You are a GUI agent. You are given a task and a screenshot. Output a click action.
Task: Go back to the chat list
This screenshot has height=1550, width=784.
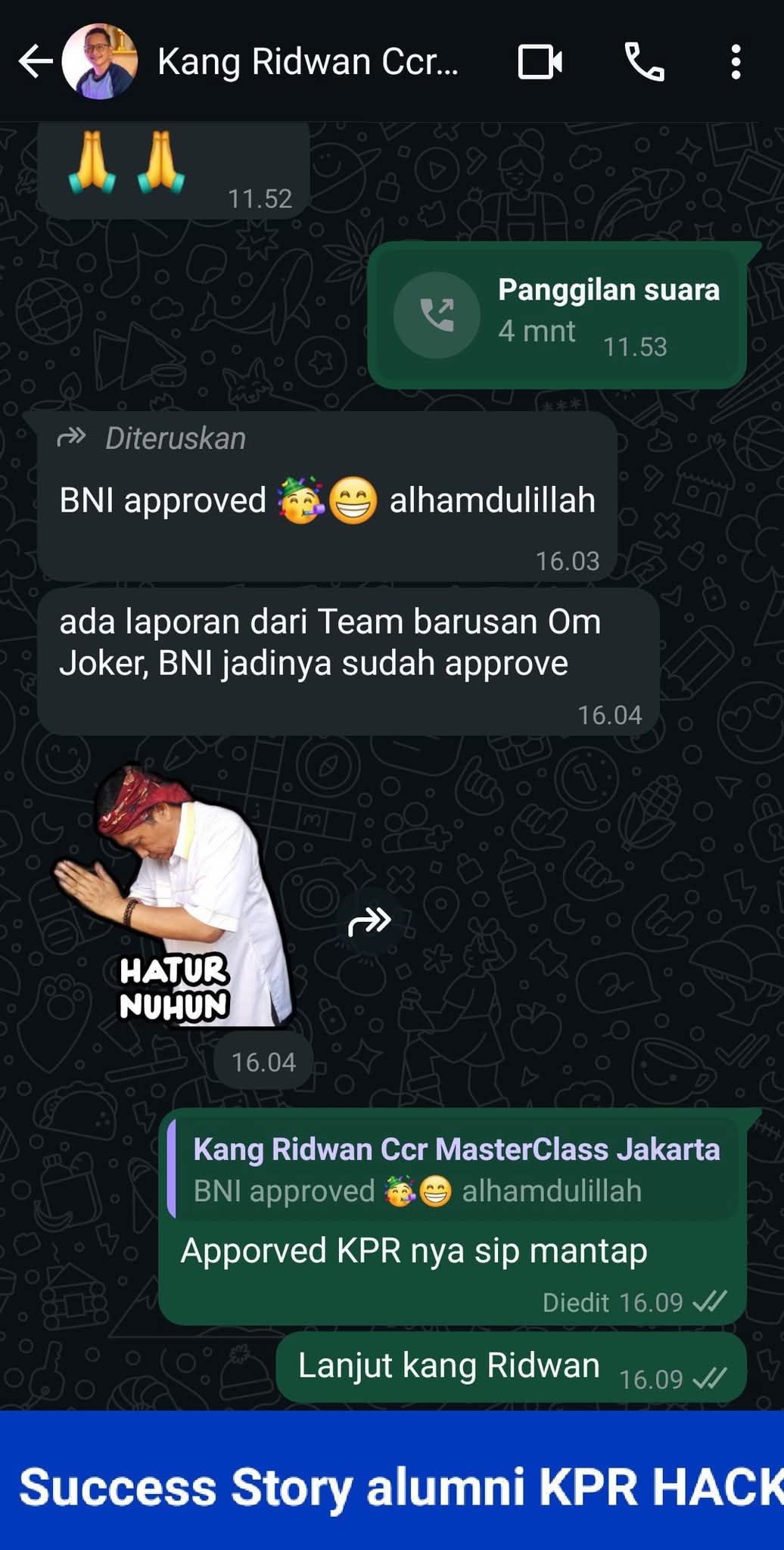35,61
